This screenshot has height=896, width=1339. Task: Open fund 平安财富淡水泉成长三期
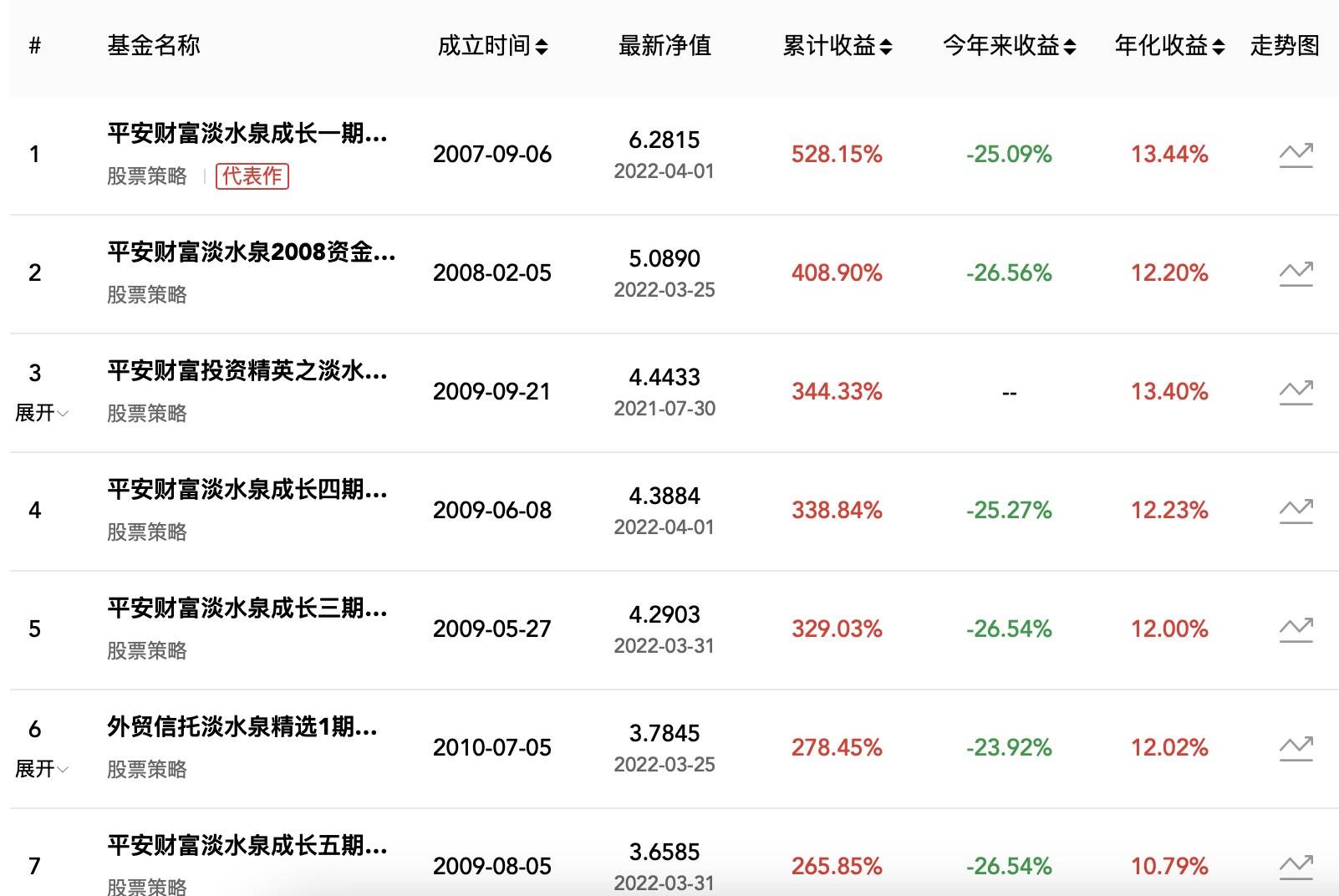pos(247,608)
